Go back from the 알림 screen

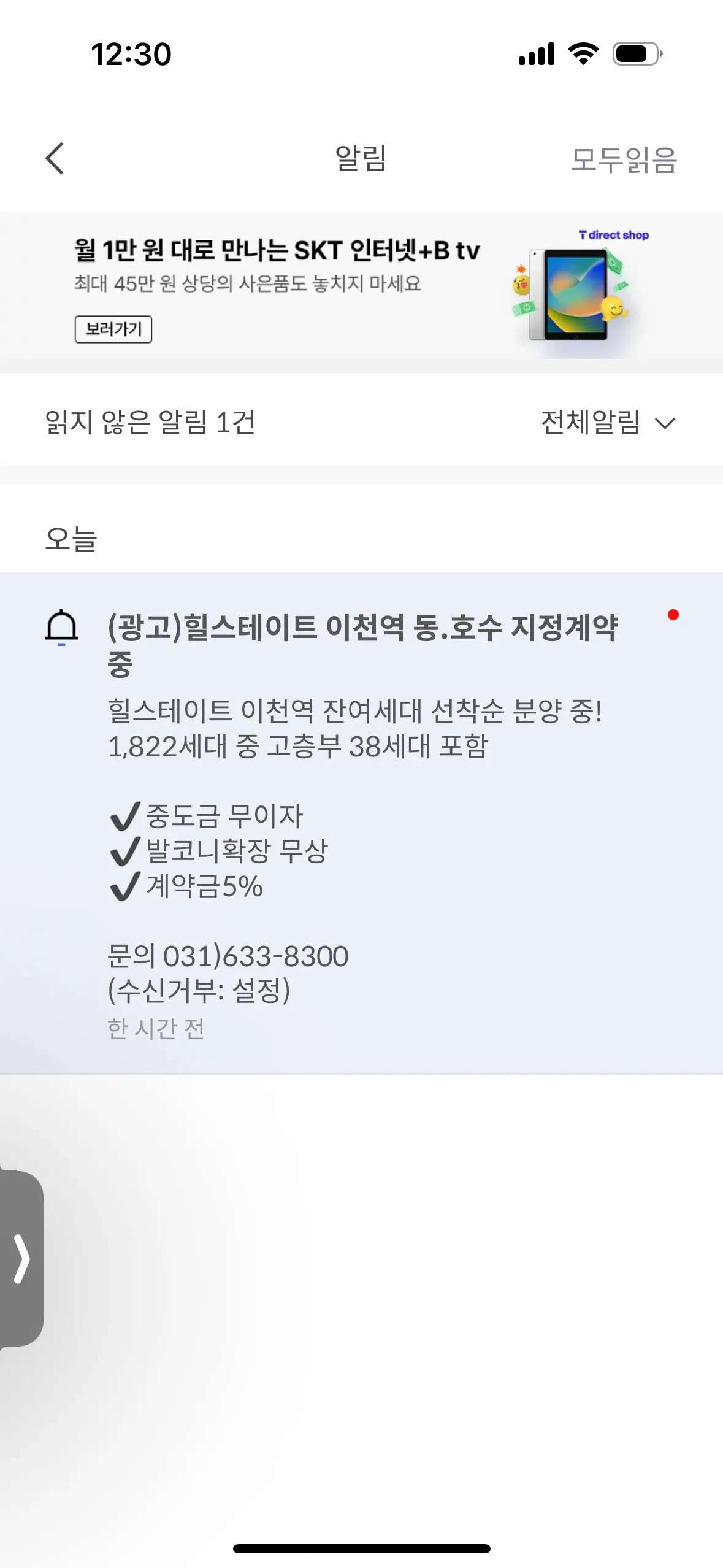pyautogui.click(x=55, y=159)
